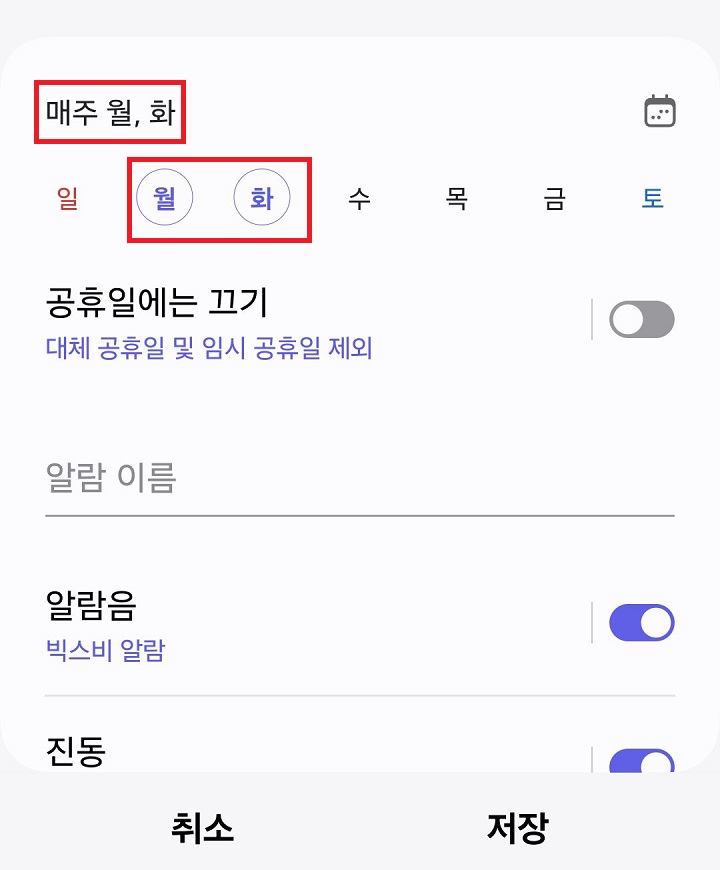Tap the 알람 이름 name input field

tap(300, 480)
